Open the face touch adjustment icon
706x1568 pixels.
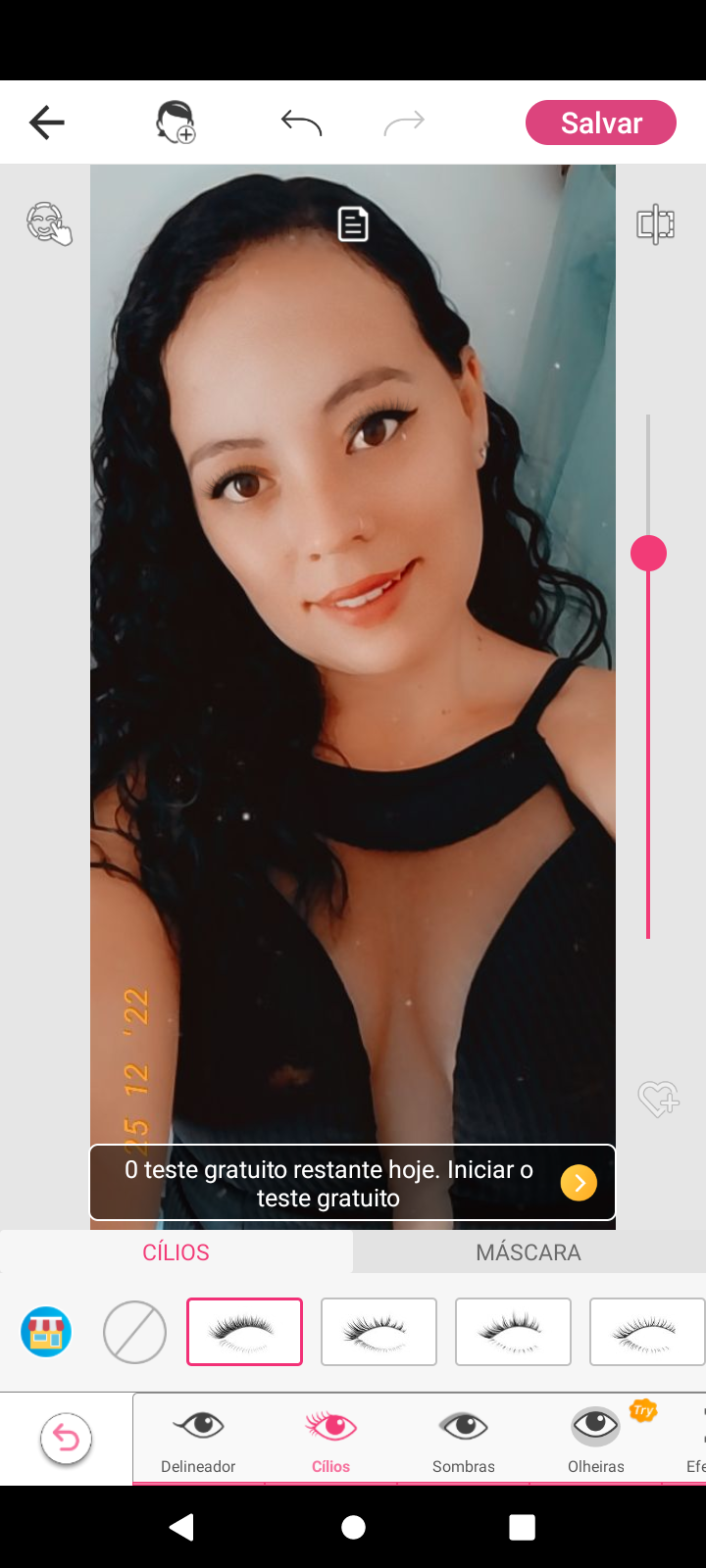click(48, 223)
